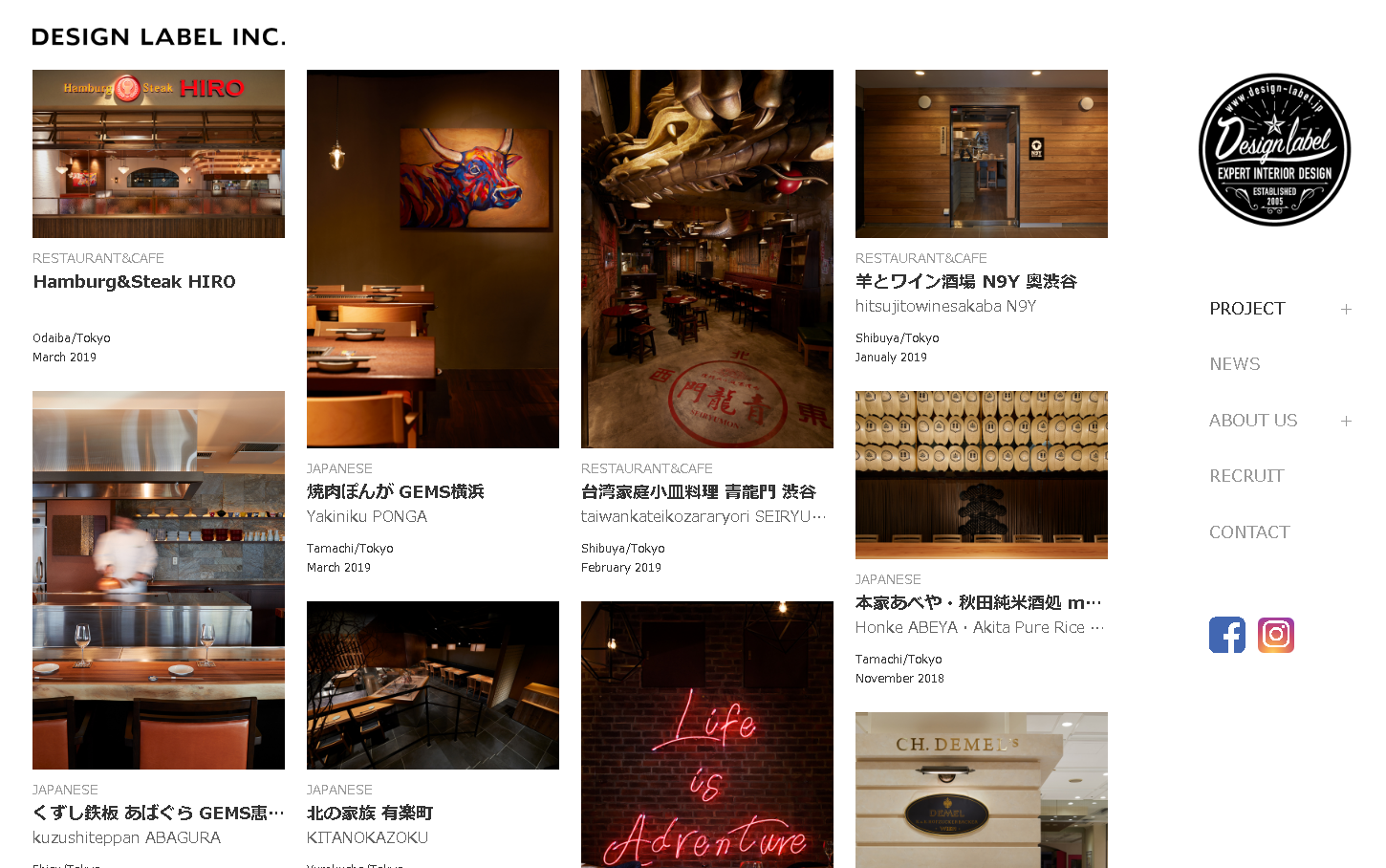
Task: Expand the ABOUT US plus icon
Action: click(1346, 421)
